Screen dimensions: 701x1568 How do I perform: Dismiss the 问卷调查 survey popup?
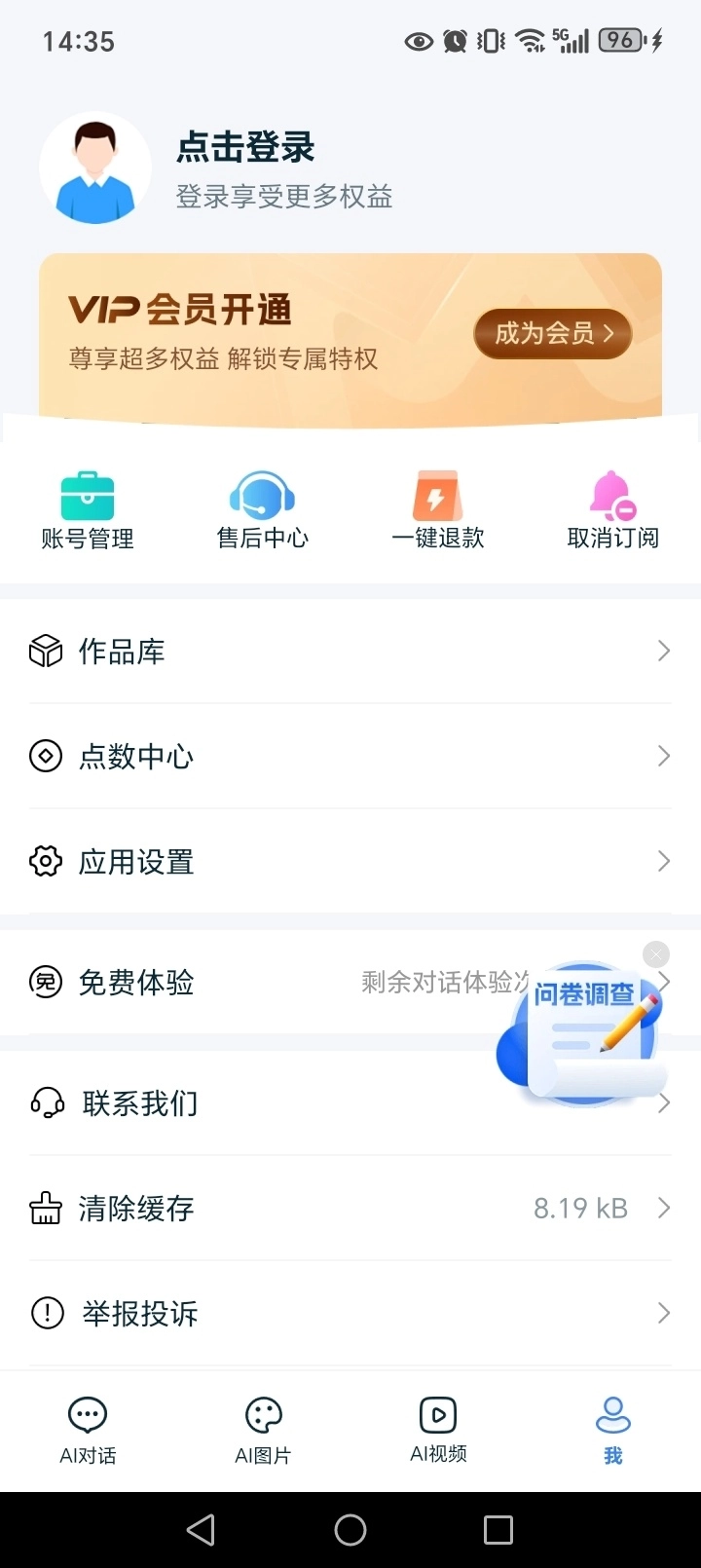tap(655, 953)
